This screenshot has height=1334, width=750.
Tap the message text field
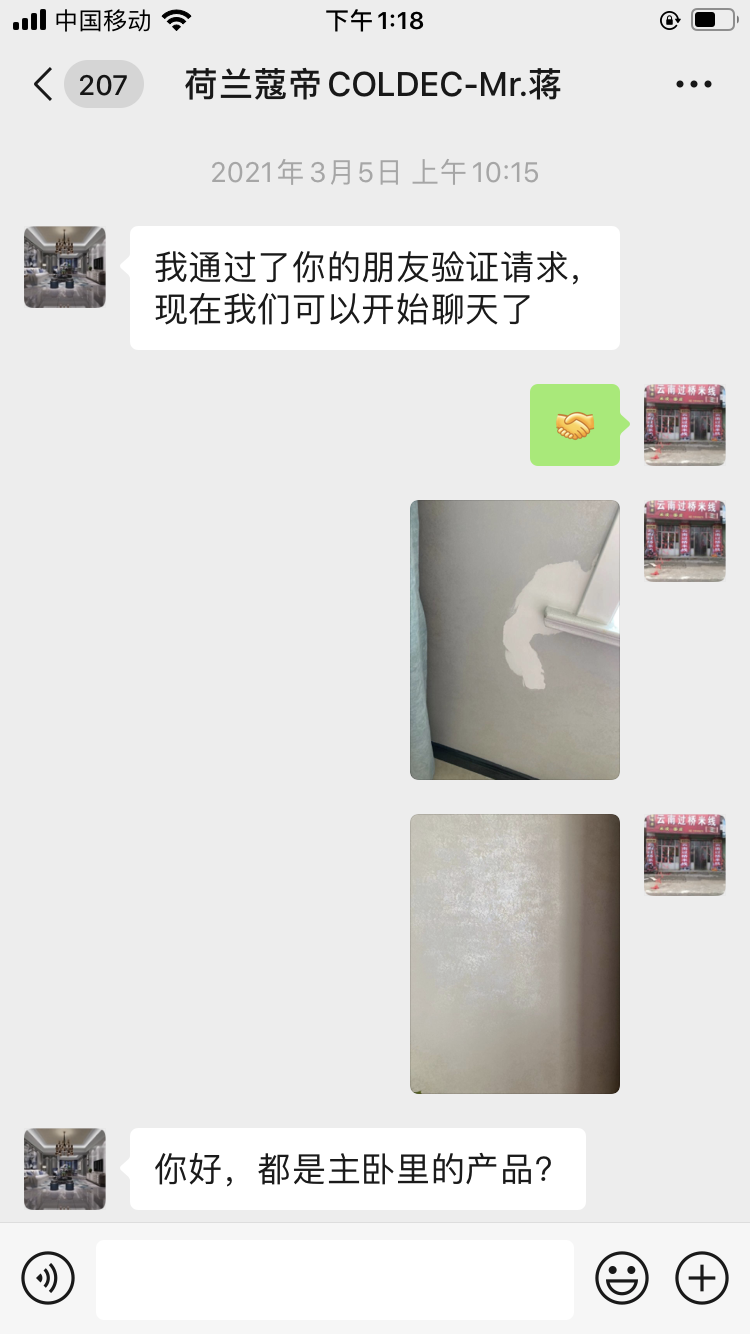(x=335, y=1279)
